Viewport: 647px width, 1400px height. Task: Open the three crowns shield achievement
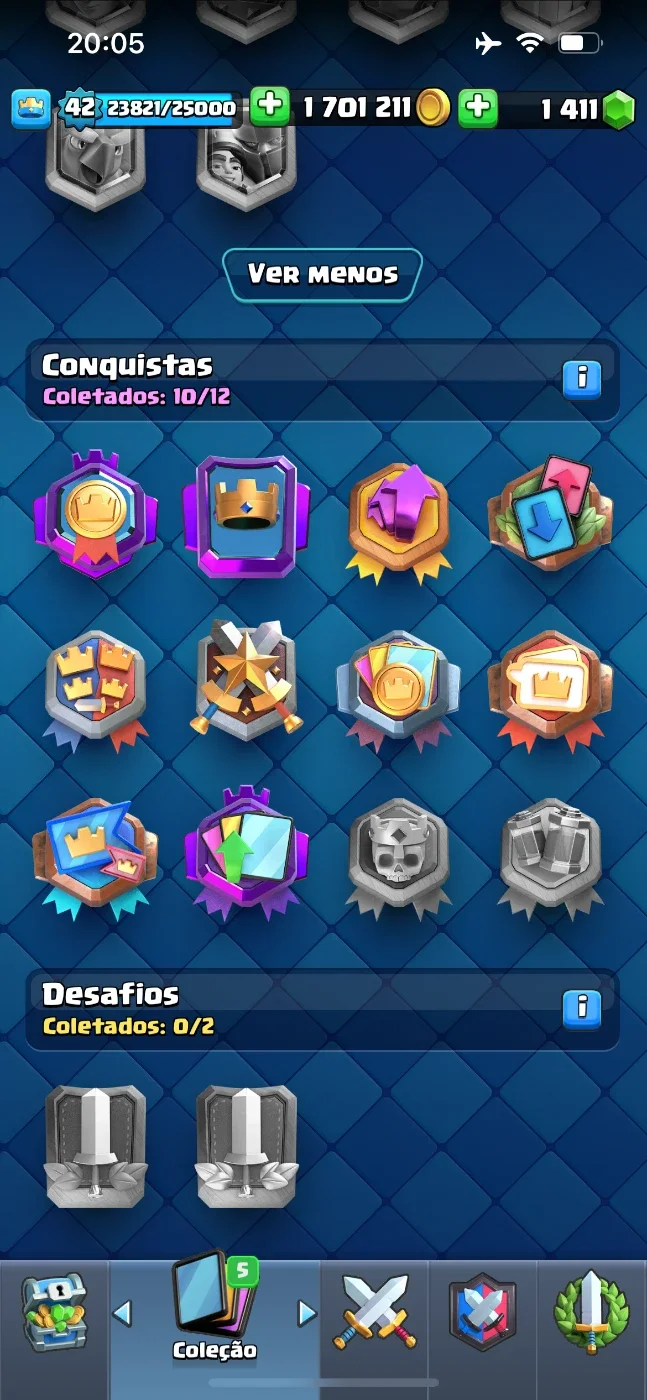[95, 690]
